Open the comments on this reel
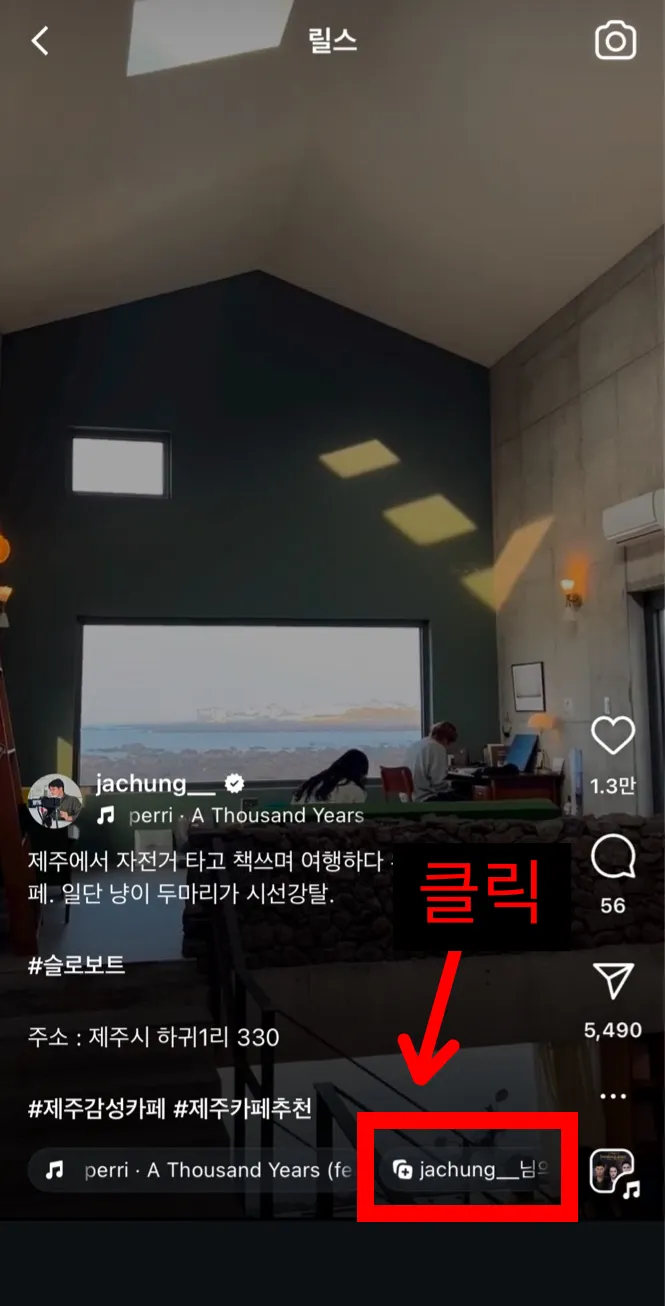The image size is (665, 1306). pos(613,857)
